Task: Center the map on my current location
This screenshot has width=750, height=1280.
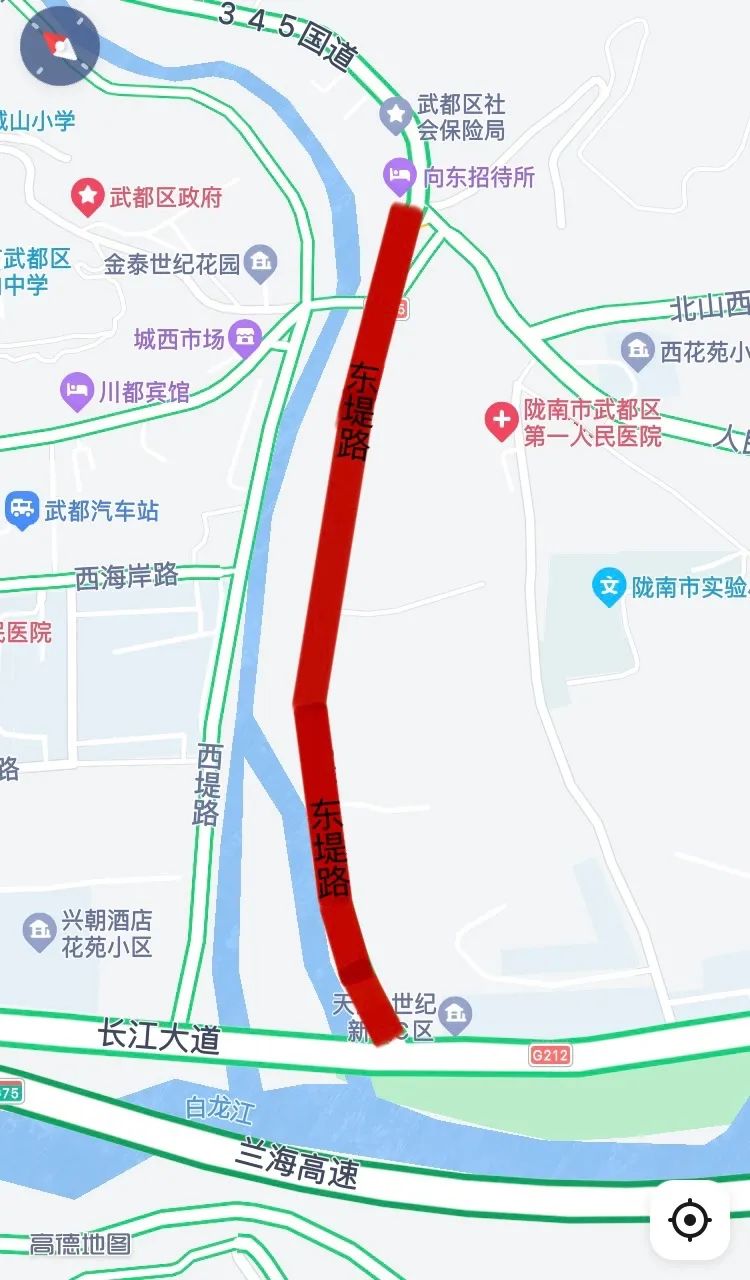Action: pos(690,1219)
